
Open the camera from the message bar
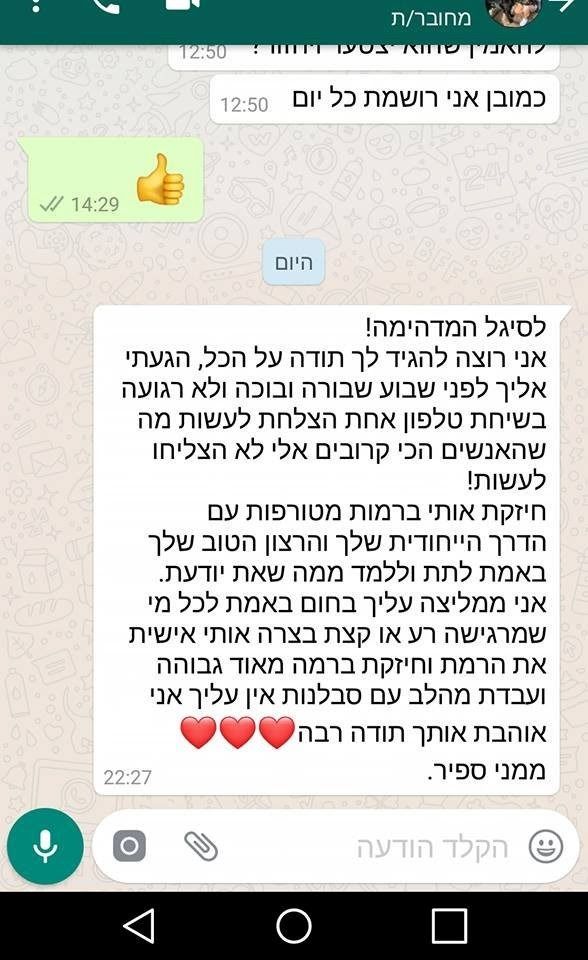(129, 846)
